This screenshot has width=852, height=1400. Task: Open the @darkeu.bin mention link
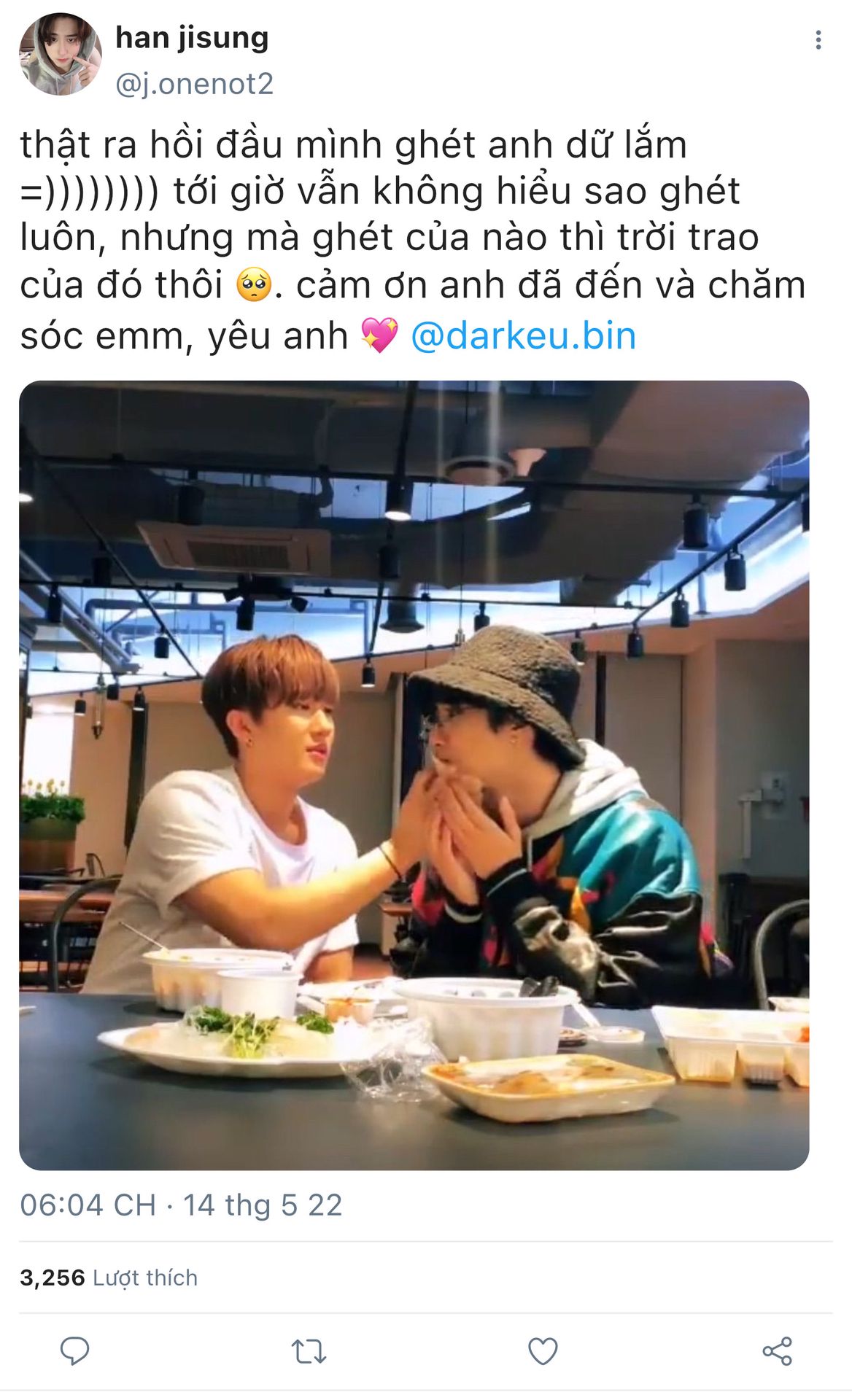click(x=523, y=335)
